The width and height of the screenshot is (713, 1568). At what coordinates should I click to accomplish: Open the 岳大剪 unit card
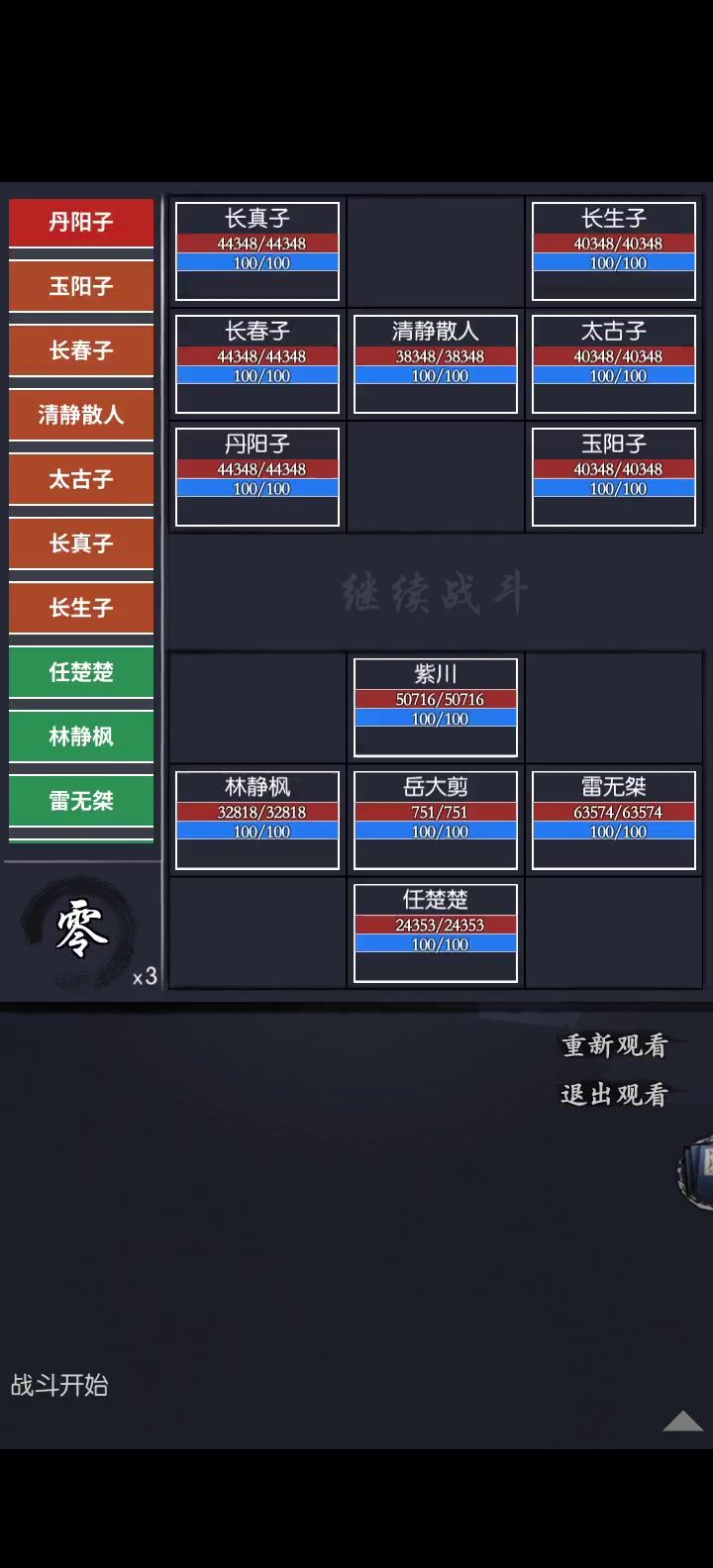[436, 821]
